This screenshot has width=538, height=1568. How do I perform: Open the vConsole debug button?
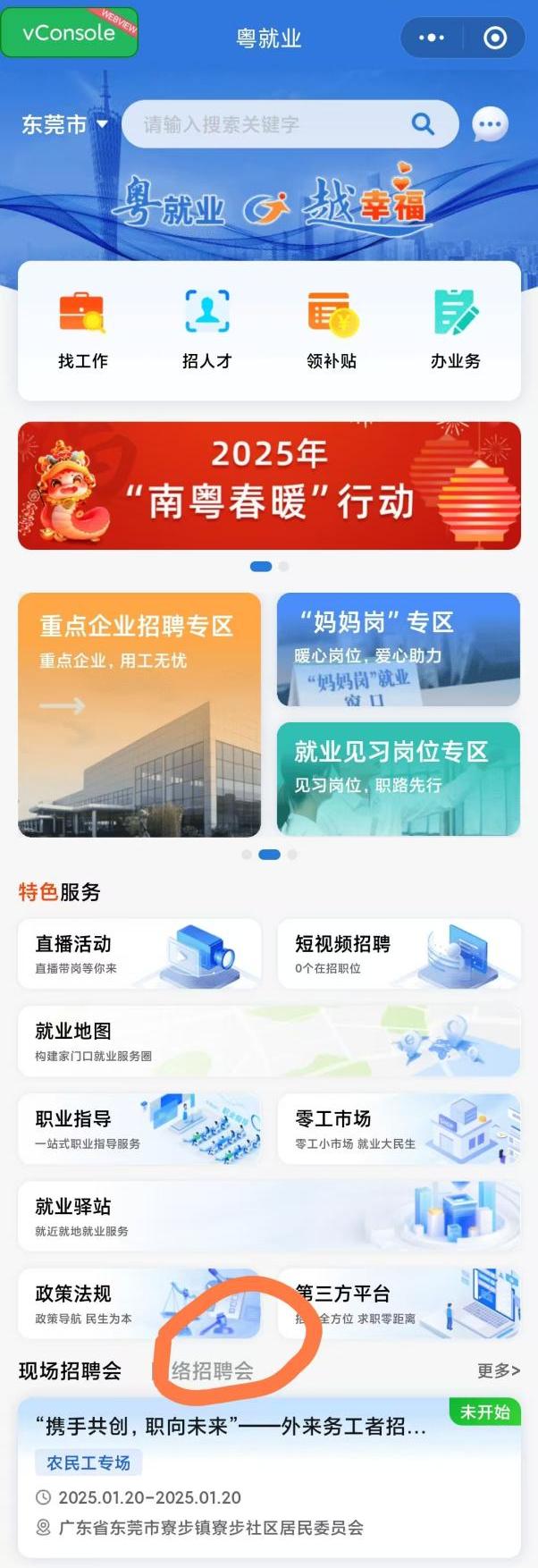69,32
